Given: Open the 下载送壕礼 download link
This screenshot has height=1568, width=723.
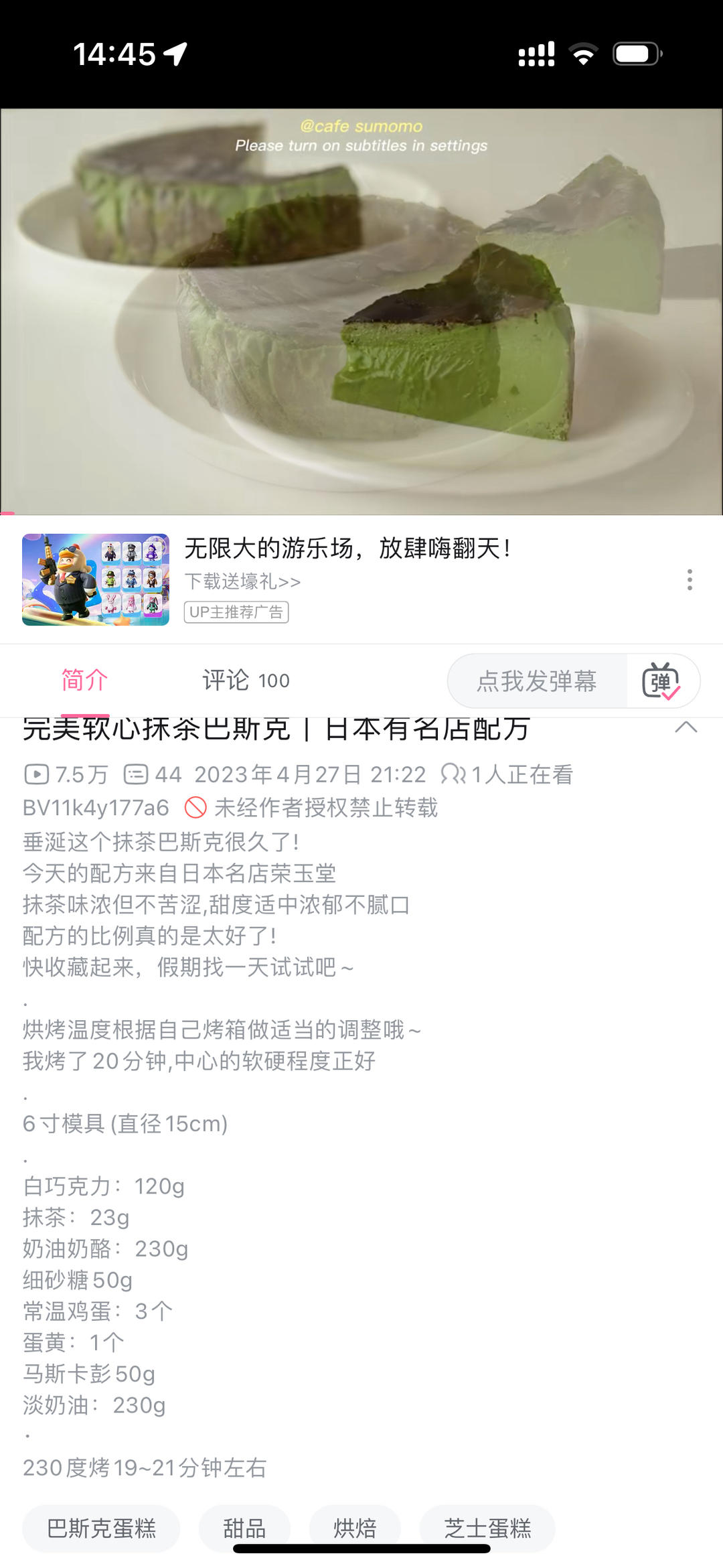Looking at the screenshot, I should [x=242, y=581].
